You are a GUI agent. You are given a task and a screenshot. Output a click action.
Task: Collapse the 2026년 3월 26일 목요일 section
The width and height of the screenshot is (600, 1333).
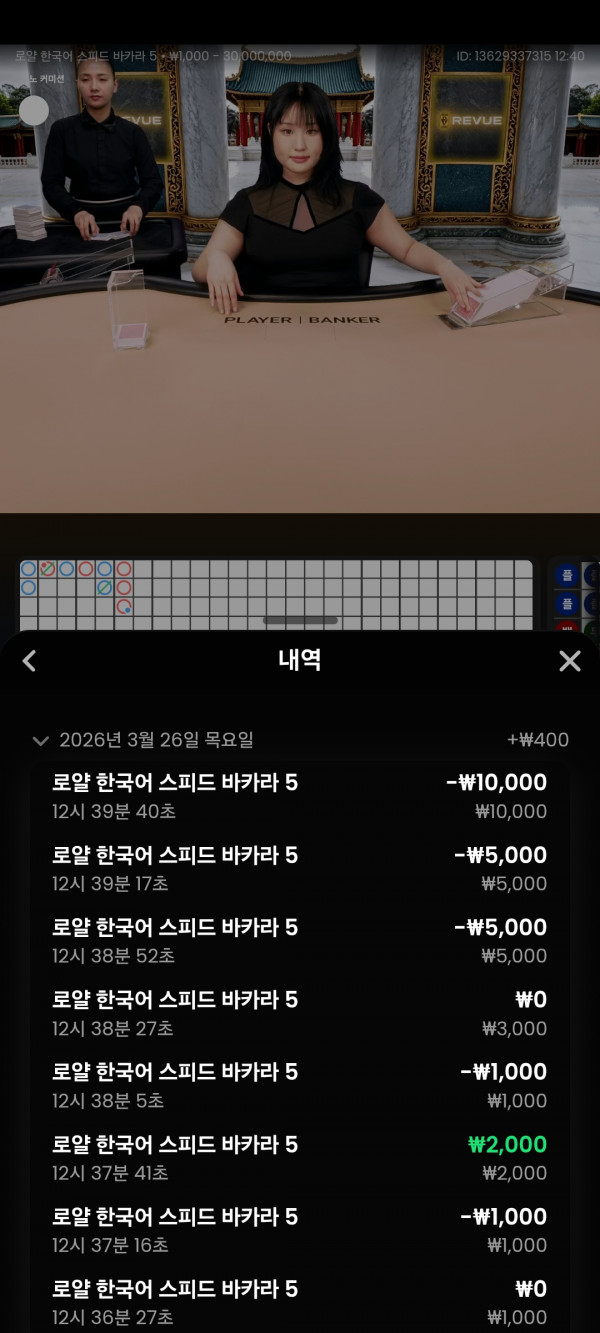41,741
